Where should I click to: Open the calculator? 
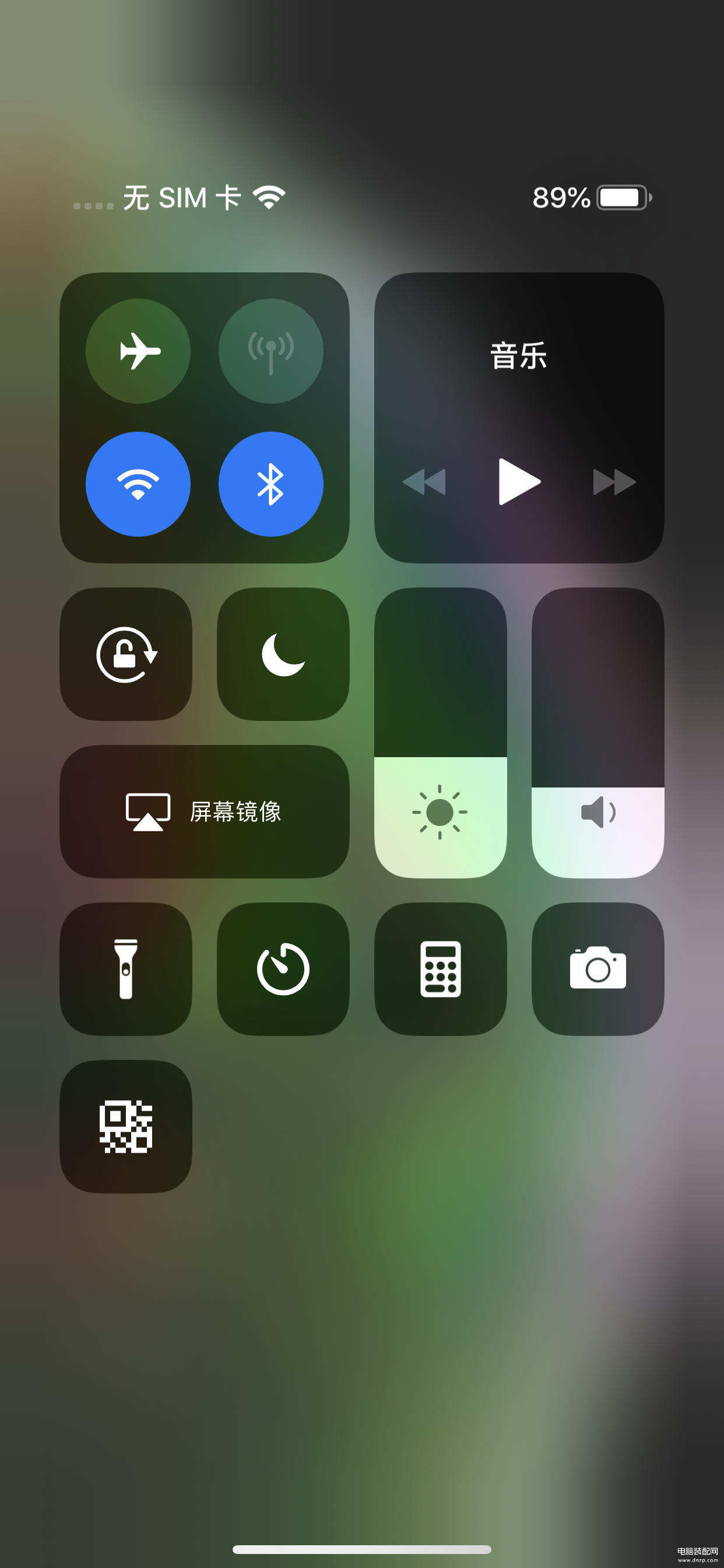(x=441, y=969)
